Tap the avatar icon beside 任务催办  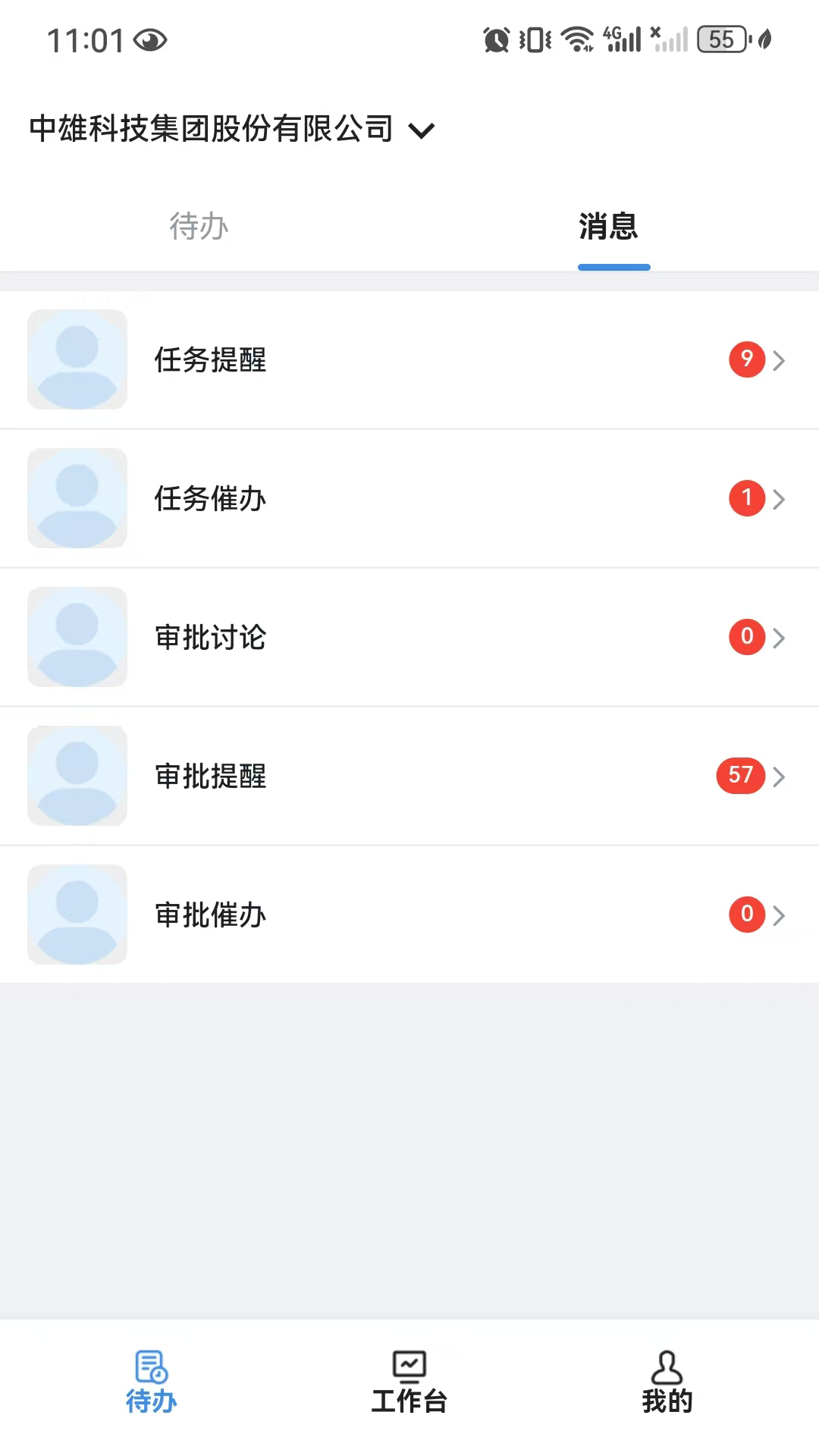click(77, 498)
